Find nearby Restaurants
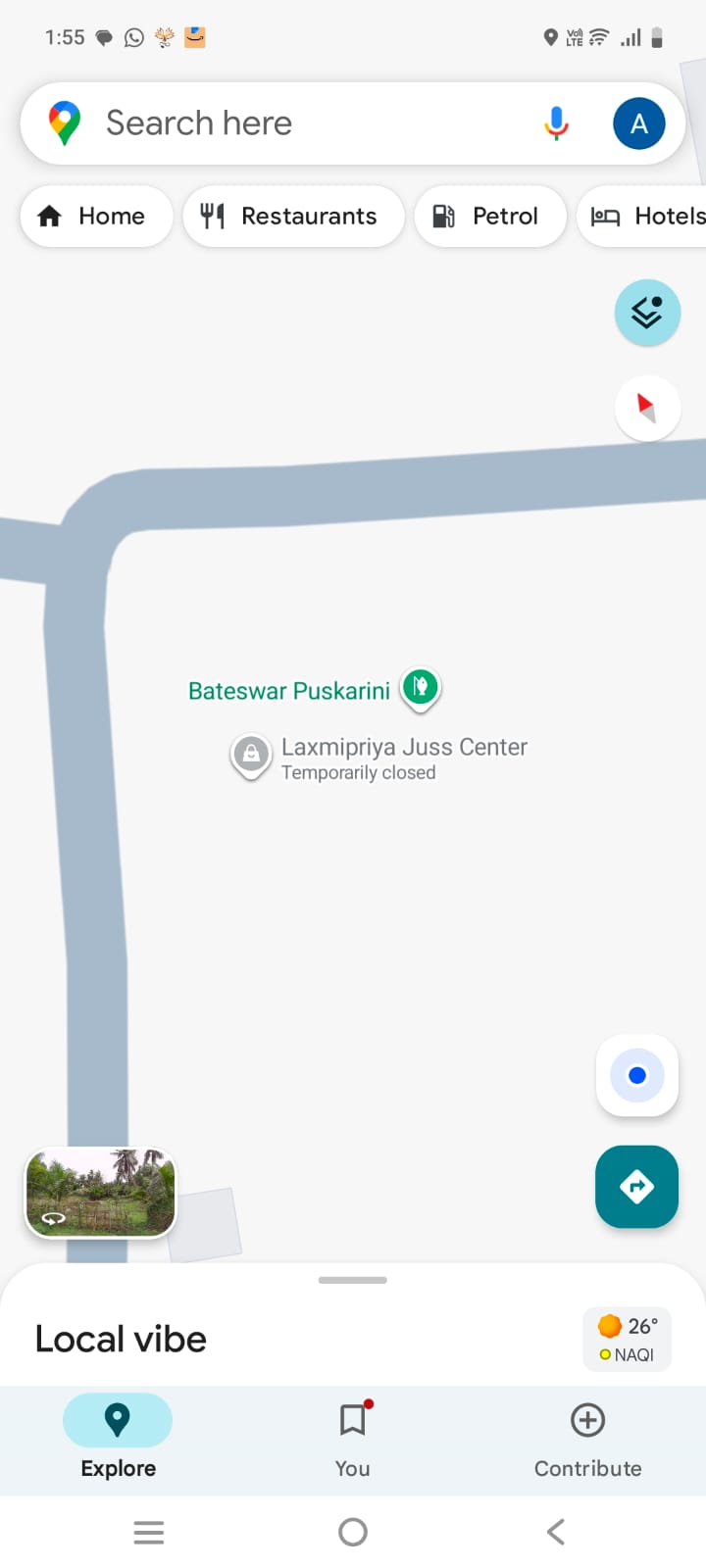The image size is (706, 1568). [293, 216]
